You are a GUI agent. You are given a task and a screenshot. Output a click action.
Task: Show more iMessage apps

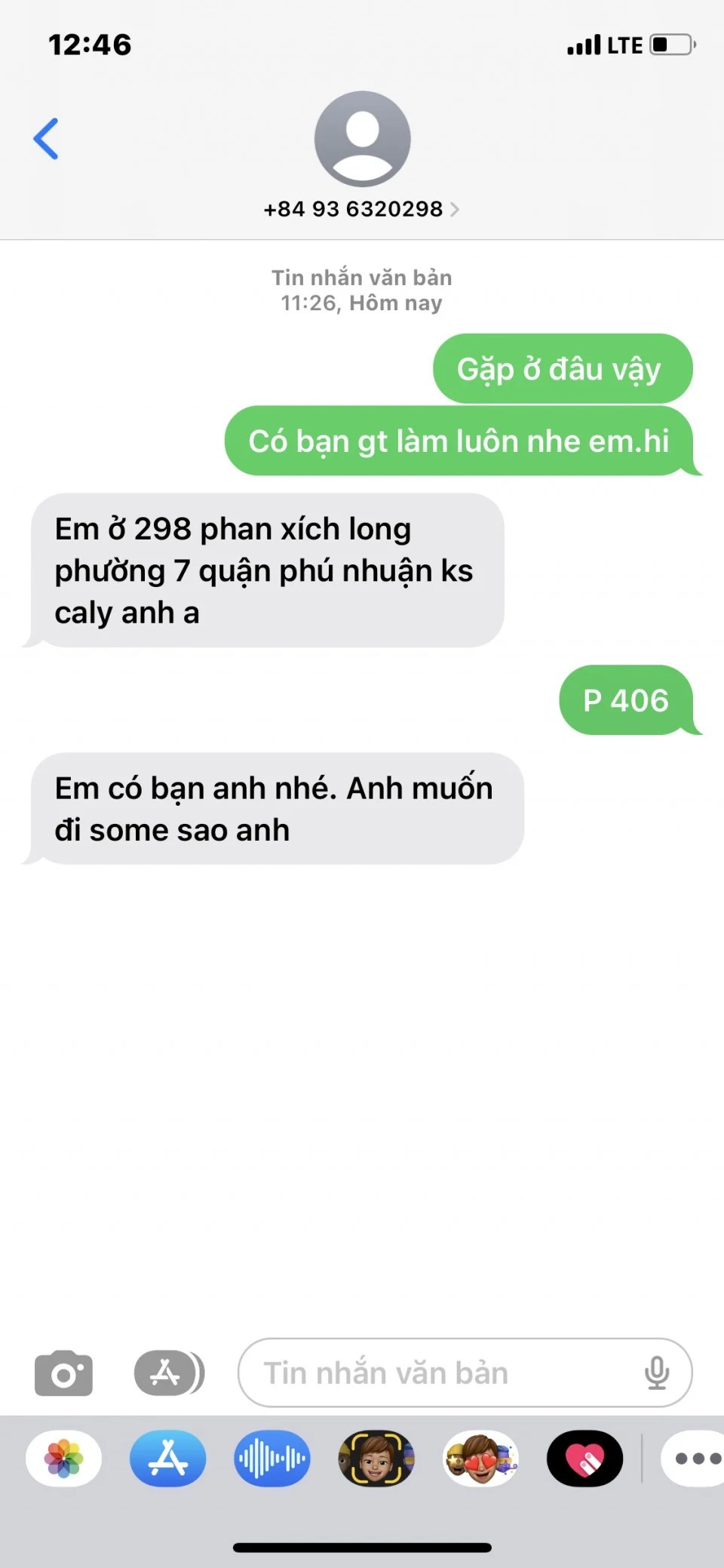(x=695, y=1459)
